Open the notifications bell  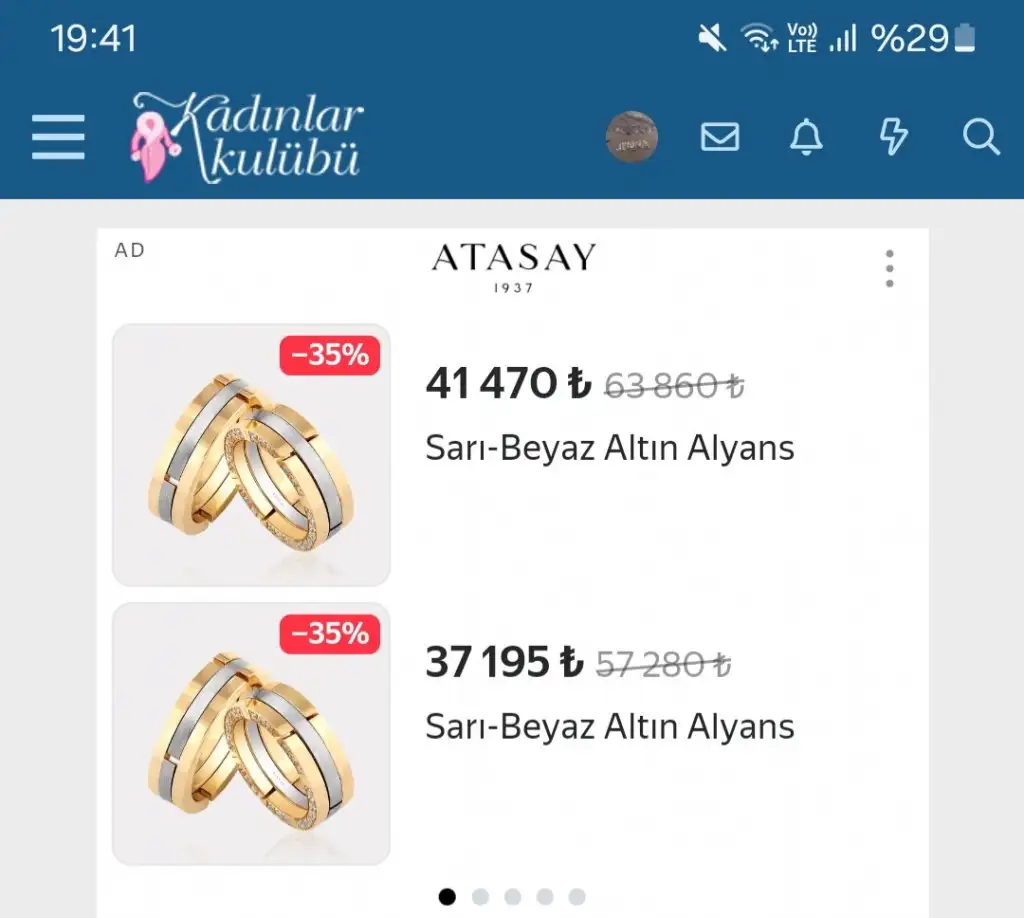(806, 137)
